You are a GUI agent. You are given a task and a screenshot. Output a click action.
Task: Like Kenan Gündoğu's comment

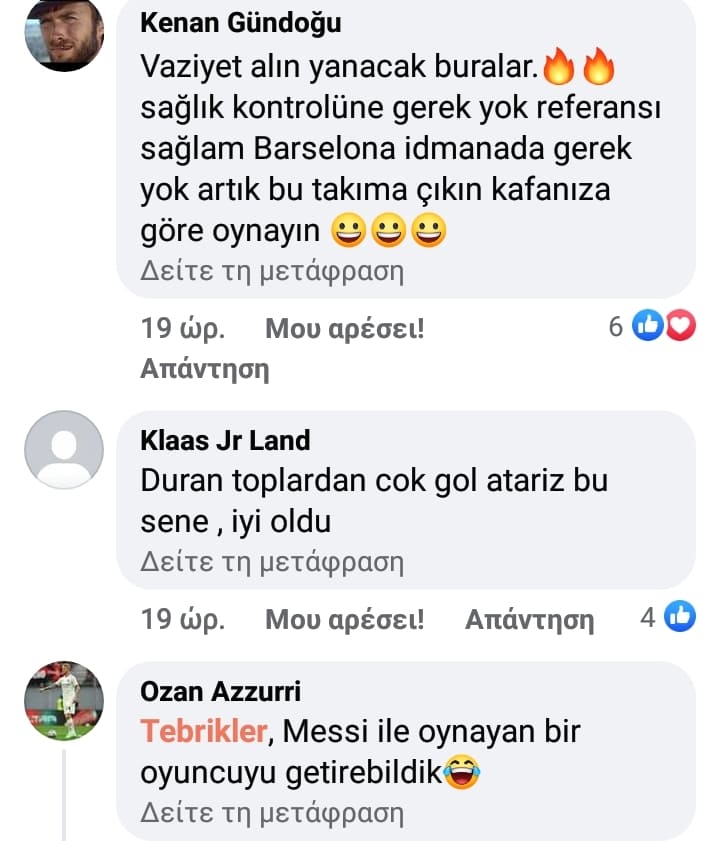tap(344, 328)
